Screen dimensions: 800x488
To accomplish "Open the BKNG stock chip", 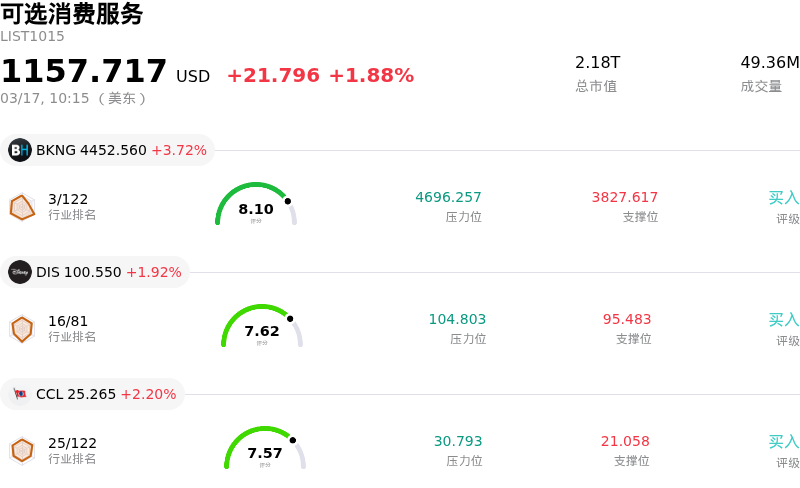I will [107, 150].
